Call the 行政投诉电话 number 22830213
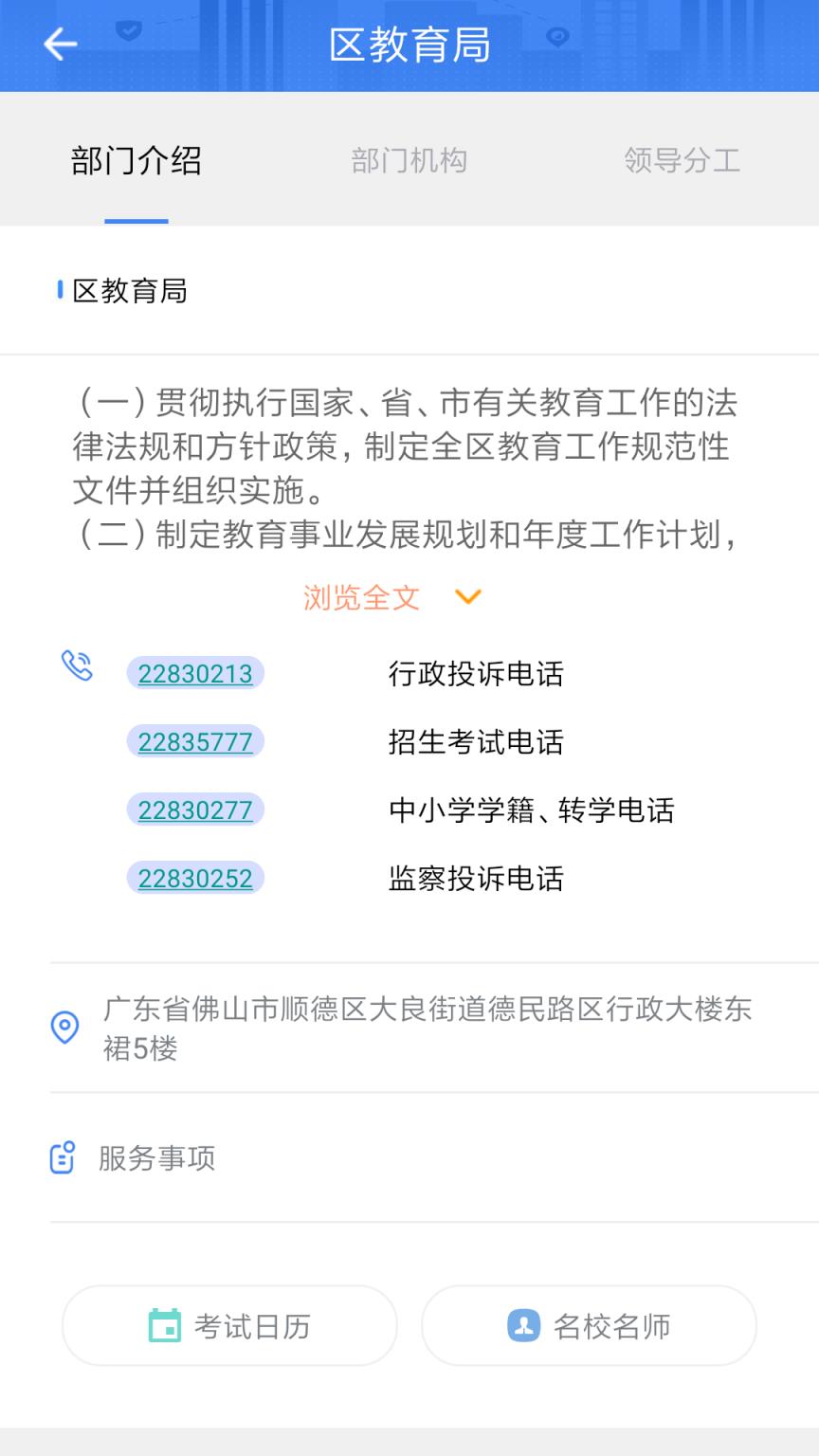This screenshot has width=819, height=1456. pos(194,674)
